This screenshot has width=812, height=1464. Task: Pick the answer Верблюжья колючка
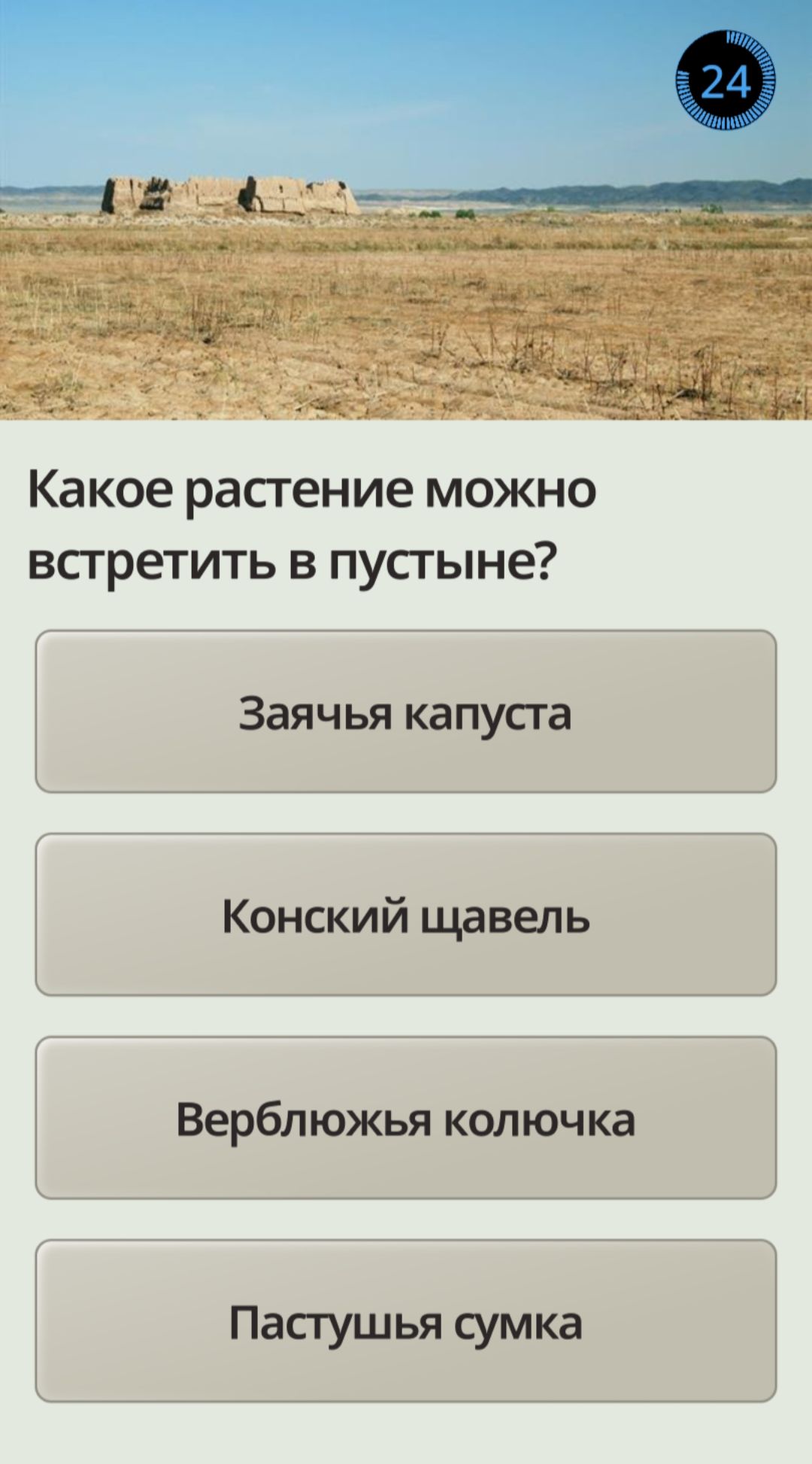click(406, 1118)
